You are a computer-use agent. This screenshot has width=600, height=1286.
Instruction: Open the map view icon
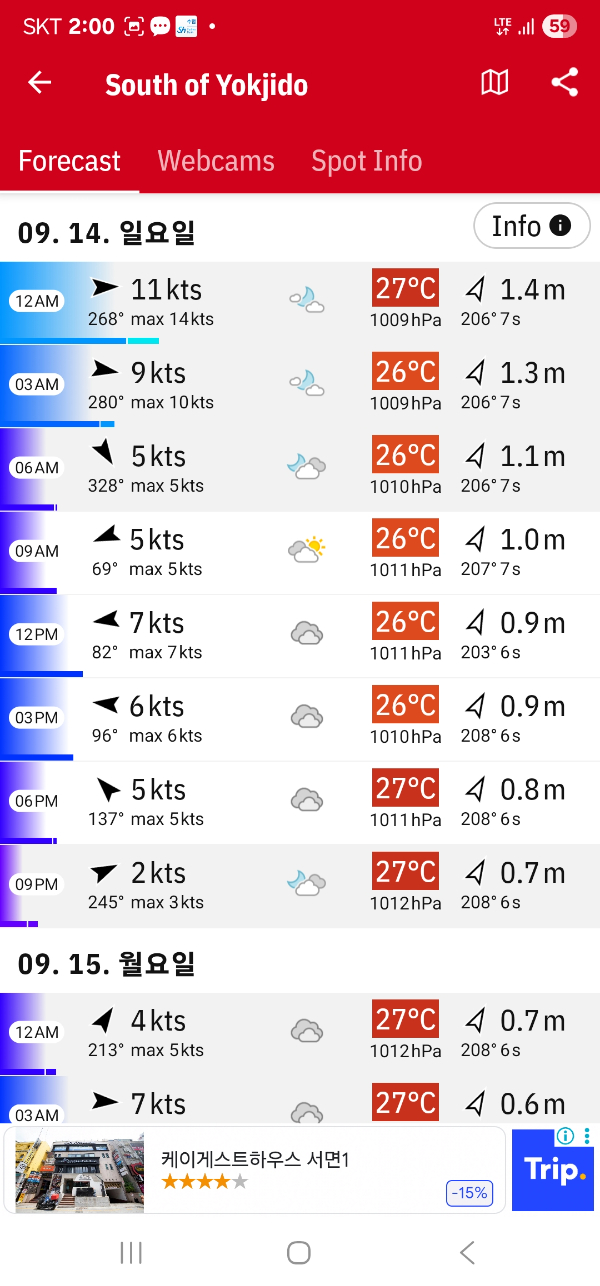coord(495,84)
